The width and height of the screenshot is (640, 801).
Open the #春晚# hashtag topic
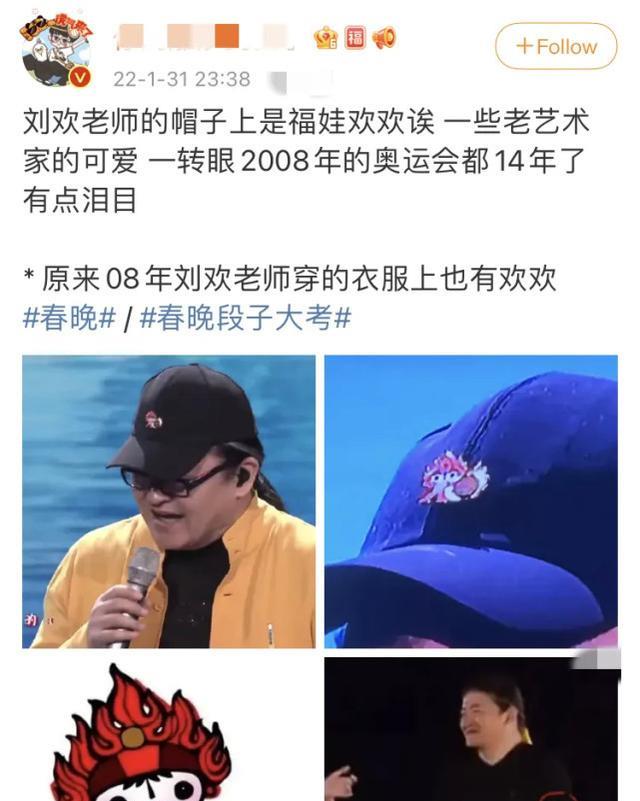coord(69,318)
